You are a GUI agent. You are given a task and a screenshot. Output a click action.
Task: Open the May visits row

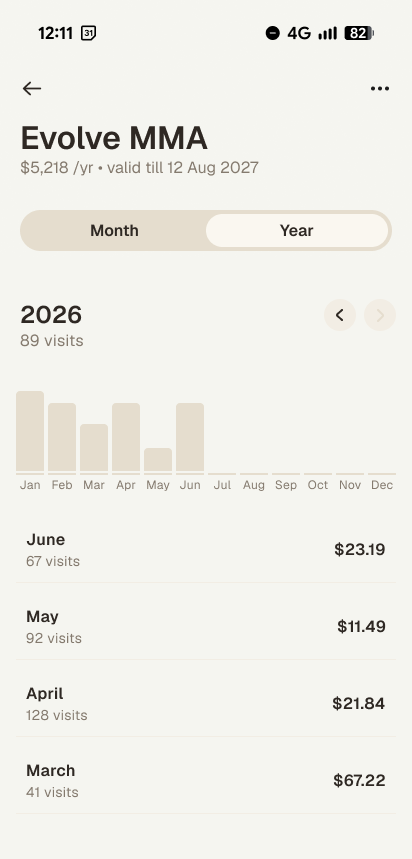(205, 627)
